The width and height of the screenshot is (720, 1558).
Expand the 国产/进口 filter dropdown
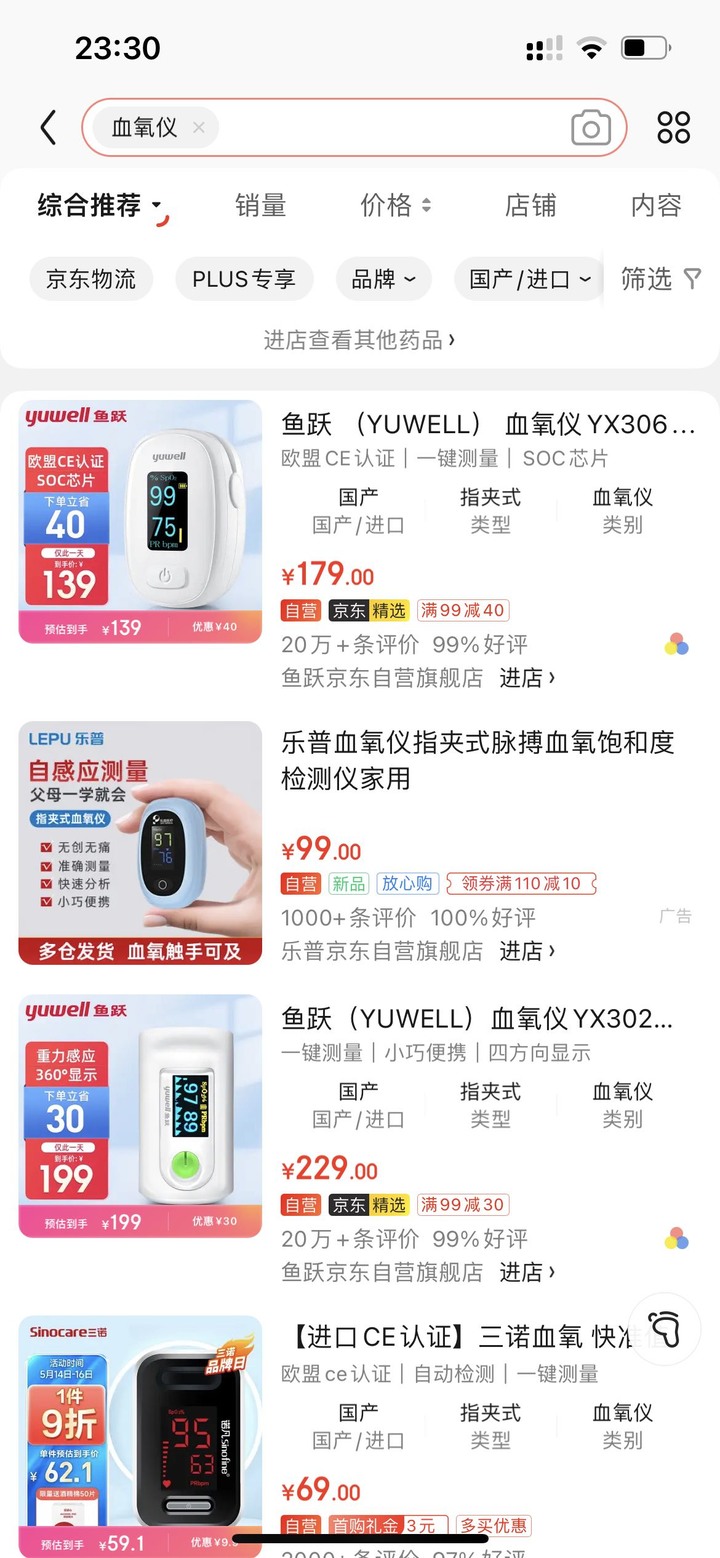pos(530,279)
